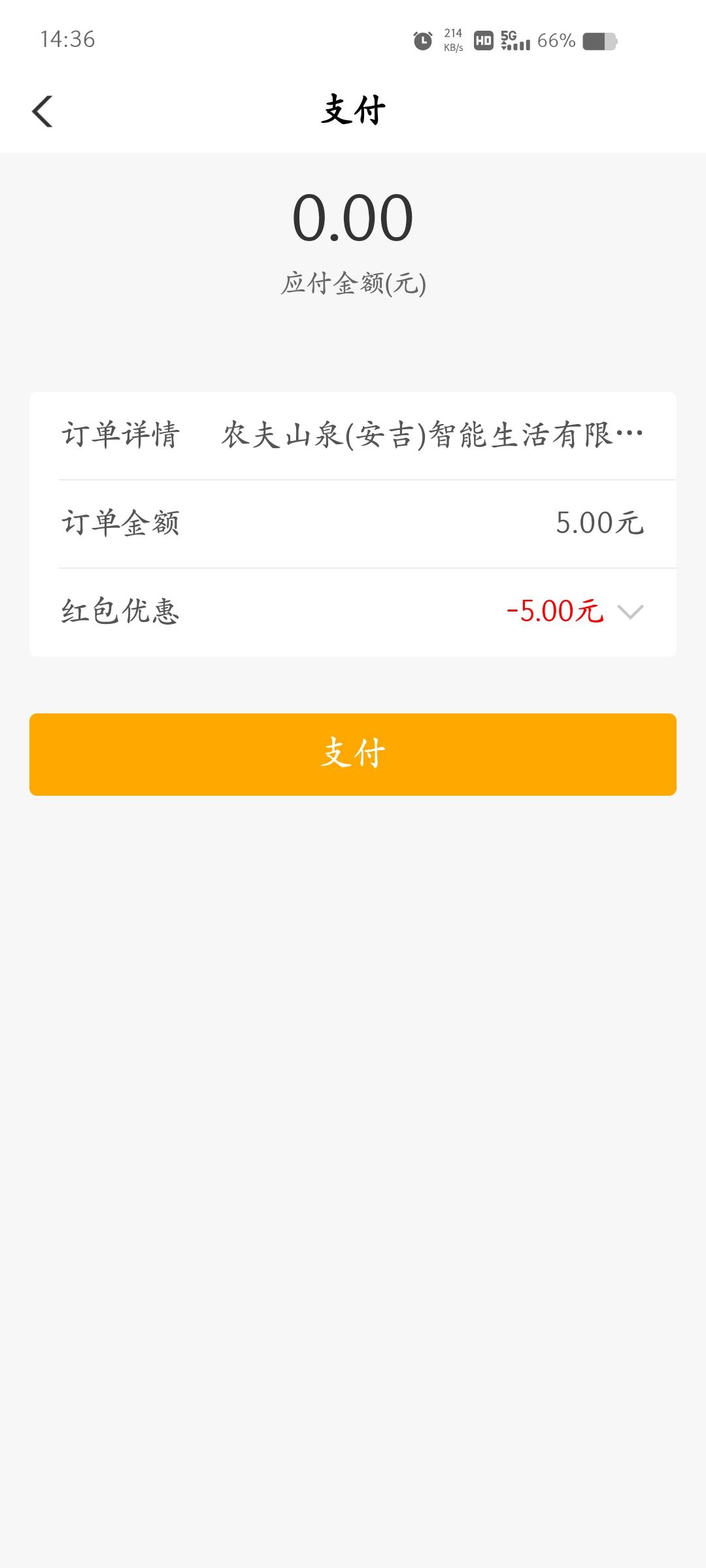
Task: Go back from the 支付 page
Action: [42, 111]
